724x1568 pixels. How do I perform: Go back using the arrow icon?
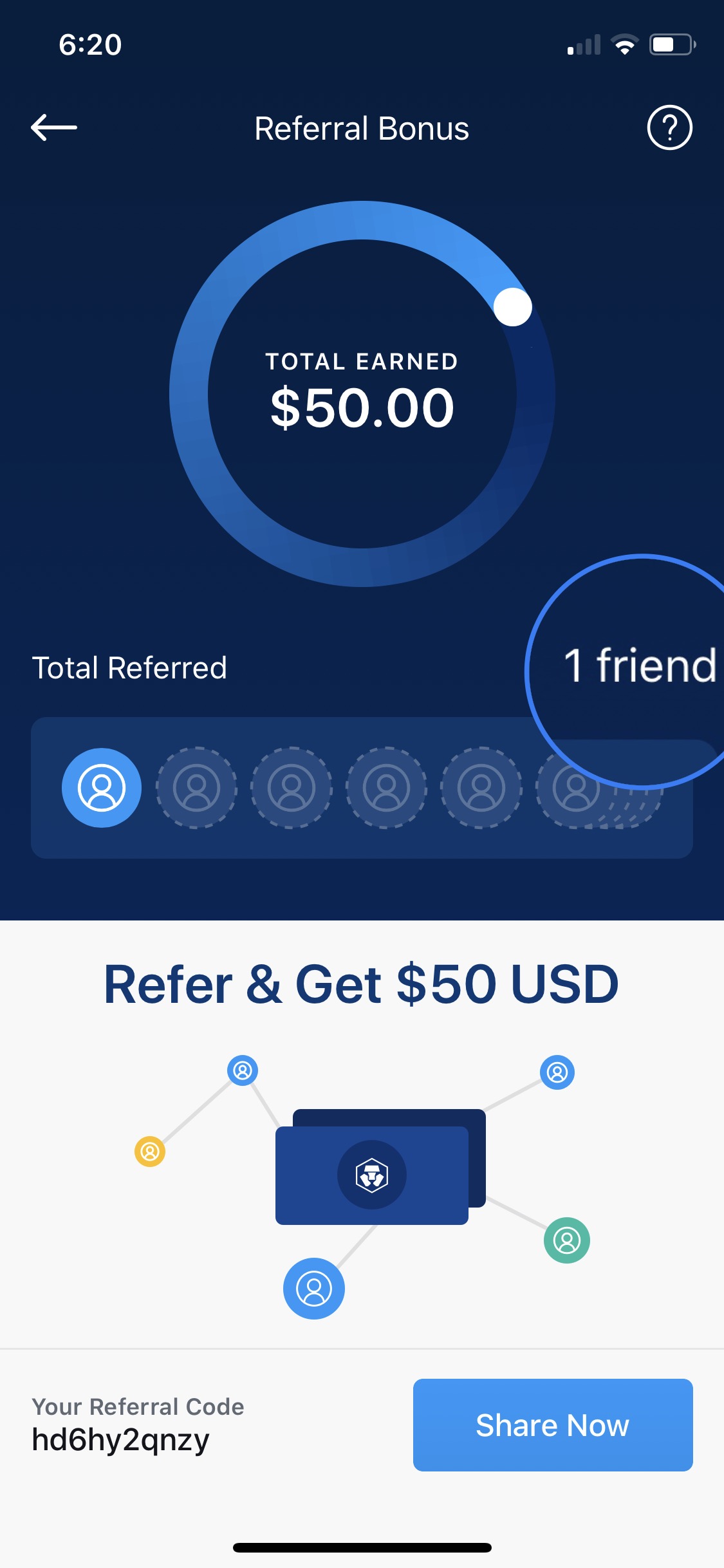54,127
